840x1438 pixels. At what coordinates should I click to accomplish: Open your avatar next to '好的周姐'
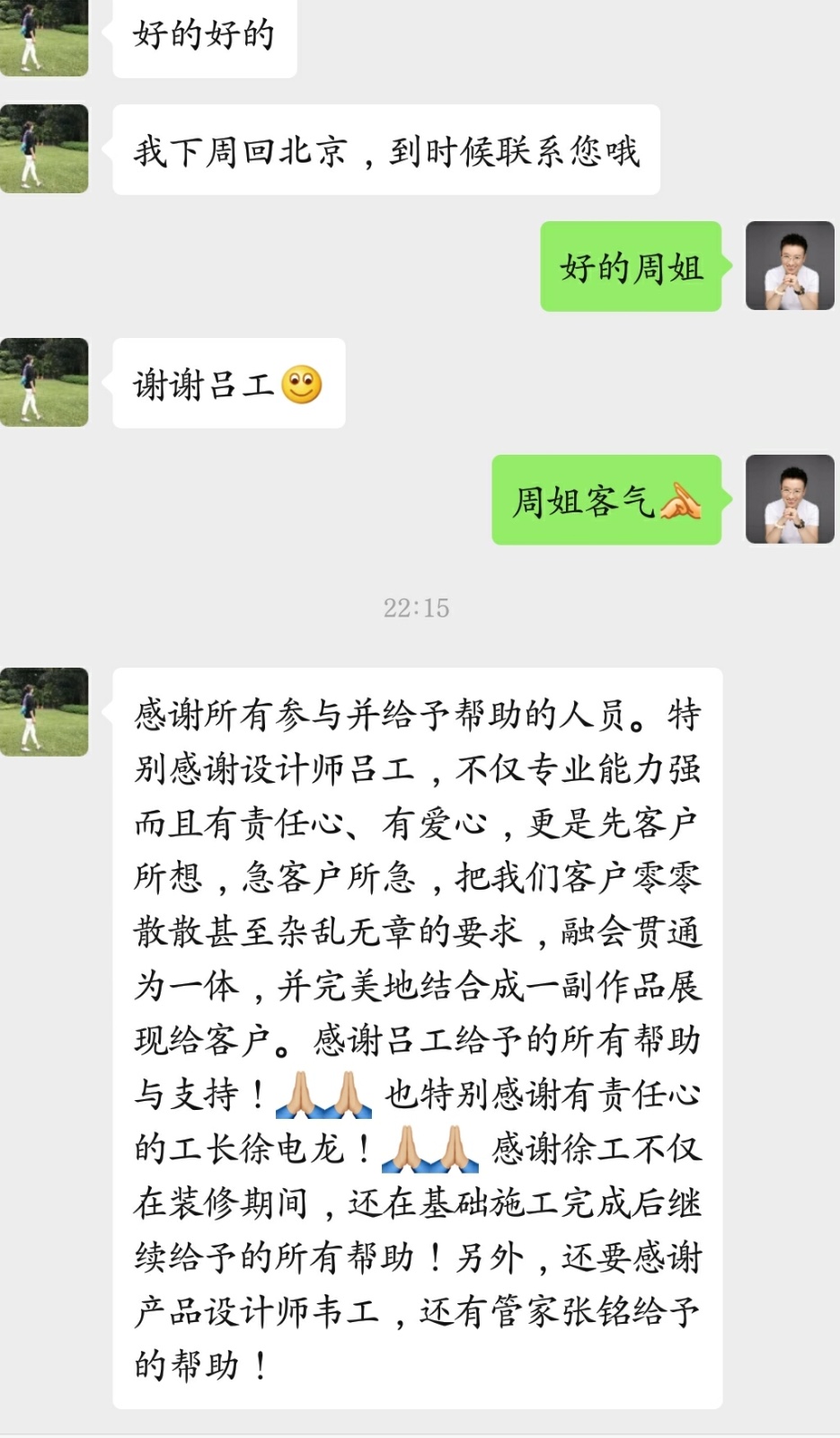click(x=790, y=266)
